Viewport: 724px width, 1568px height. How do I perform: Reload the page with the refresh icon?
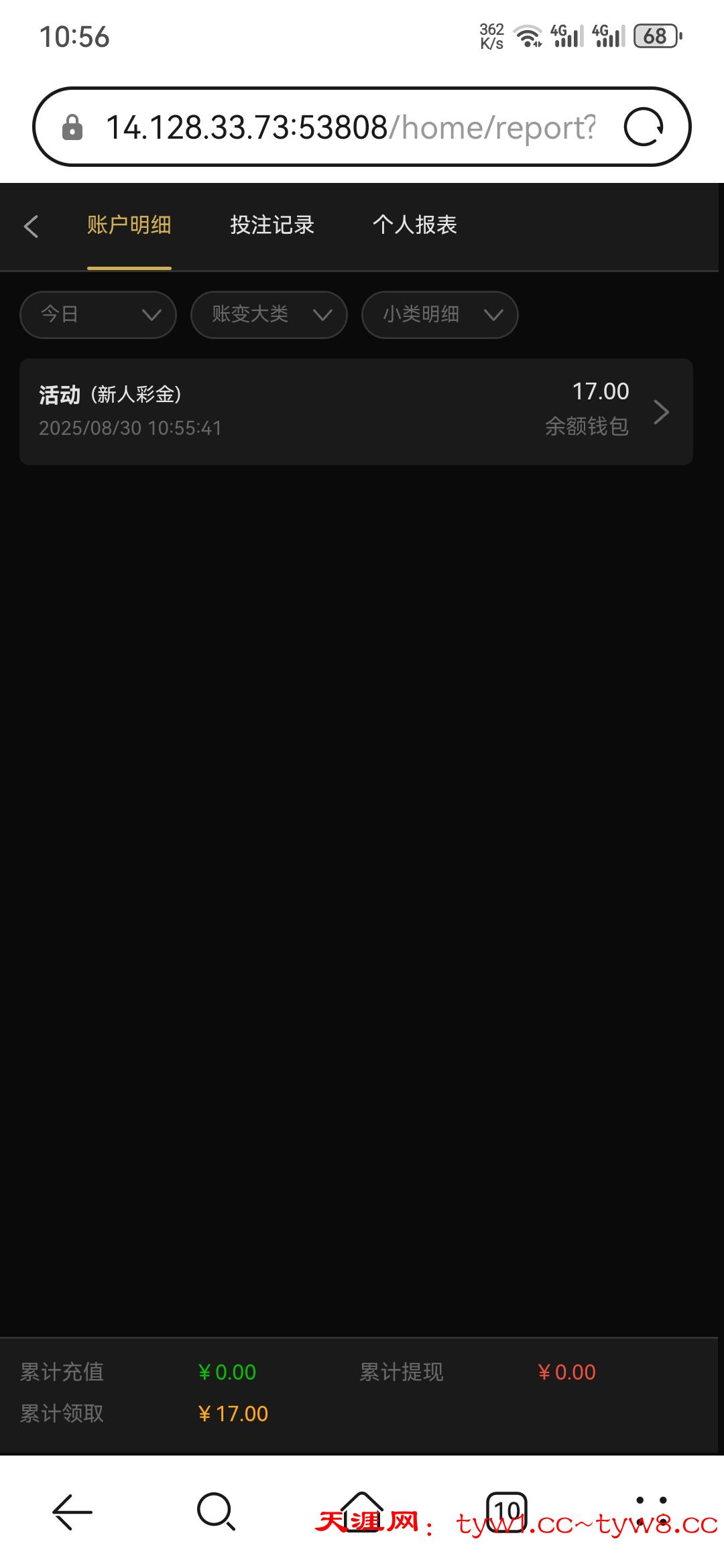[x=644, y=127]
